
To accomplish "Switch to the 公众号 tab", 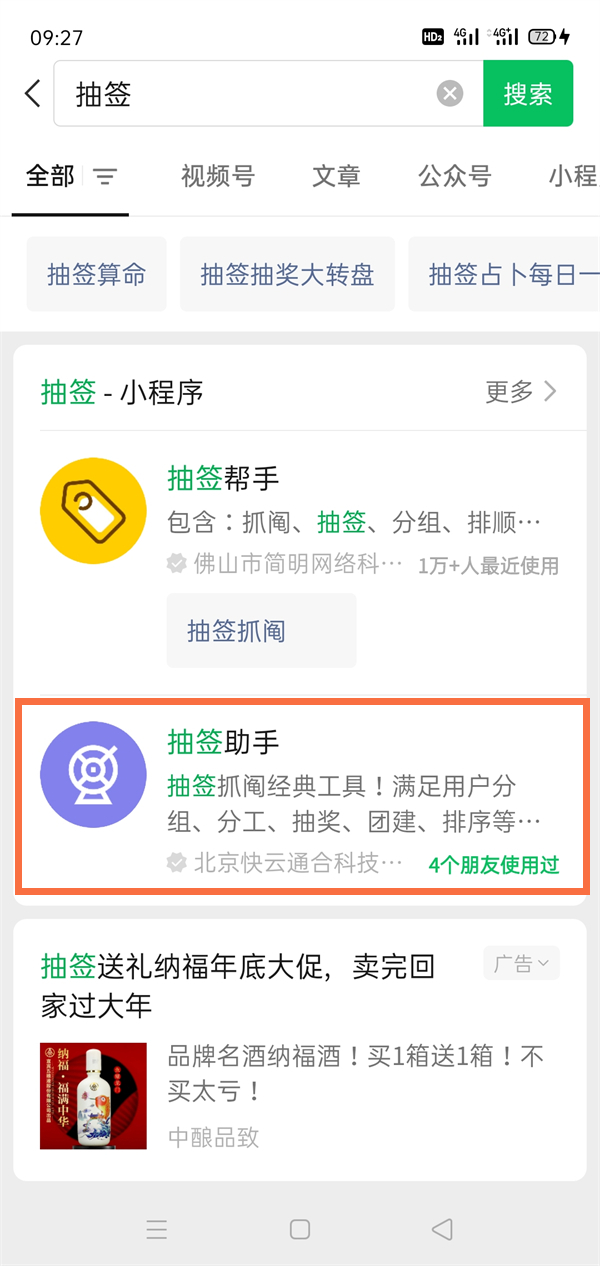I will pos(455,177).
